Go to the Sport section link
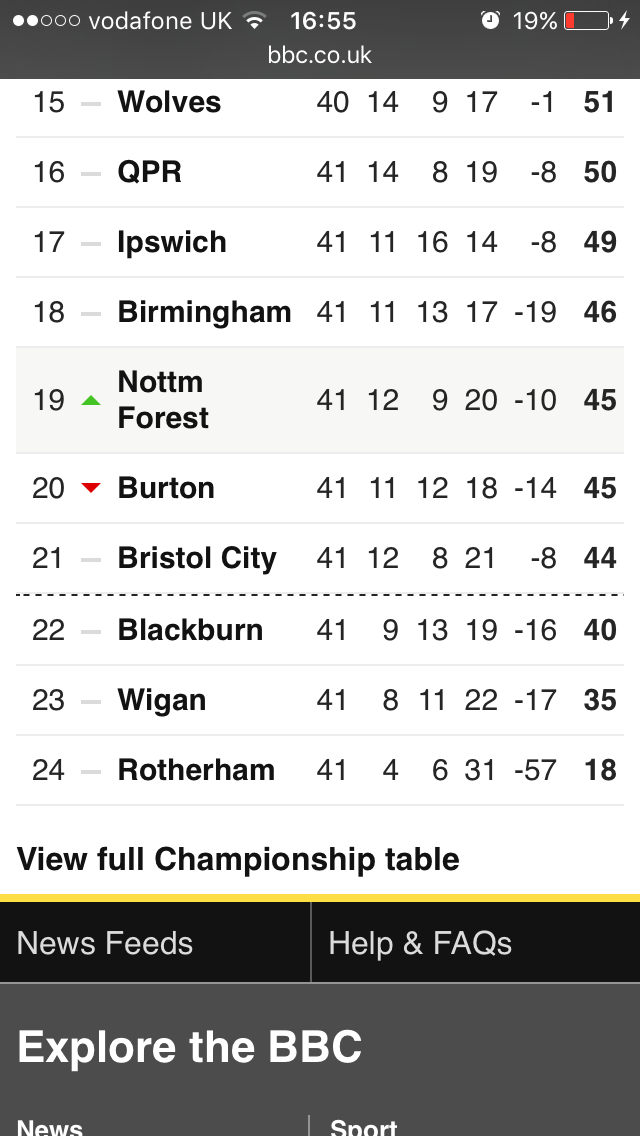This screenshot has height=1136, width=640. (363, 1127)
